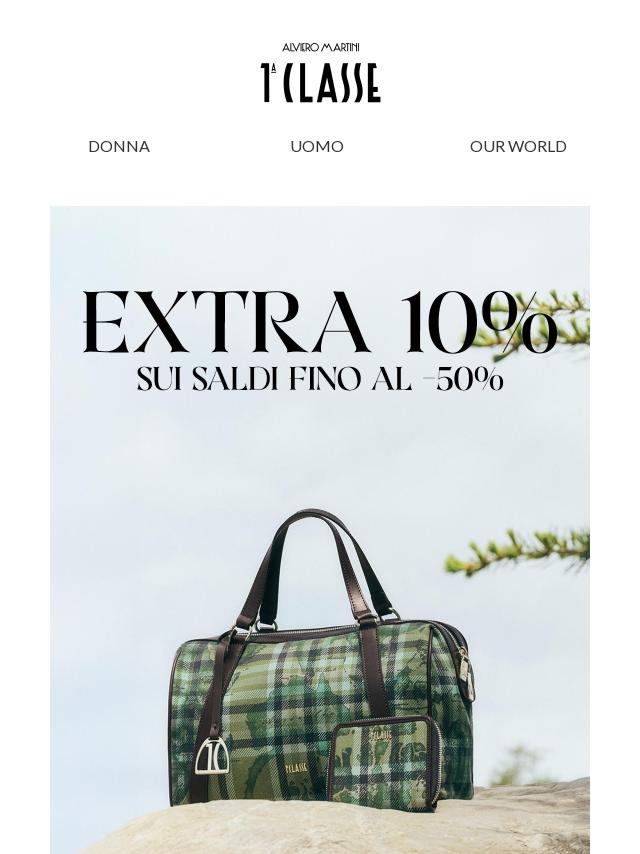Open the UOMO category link
The height and width of the screenshot is (854, 640).
[316, 147]
